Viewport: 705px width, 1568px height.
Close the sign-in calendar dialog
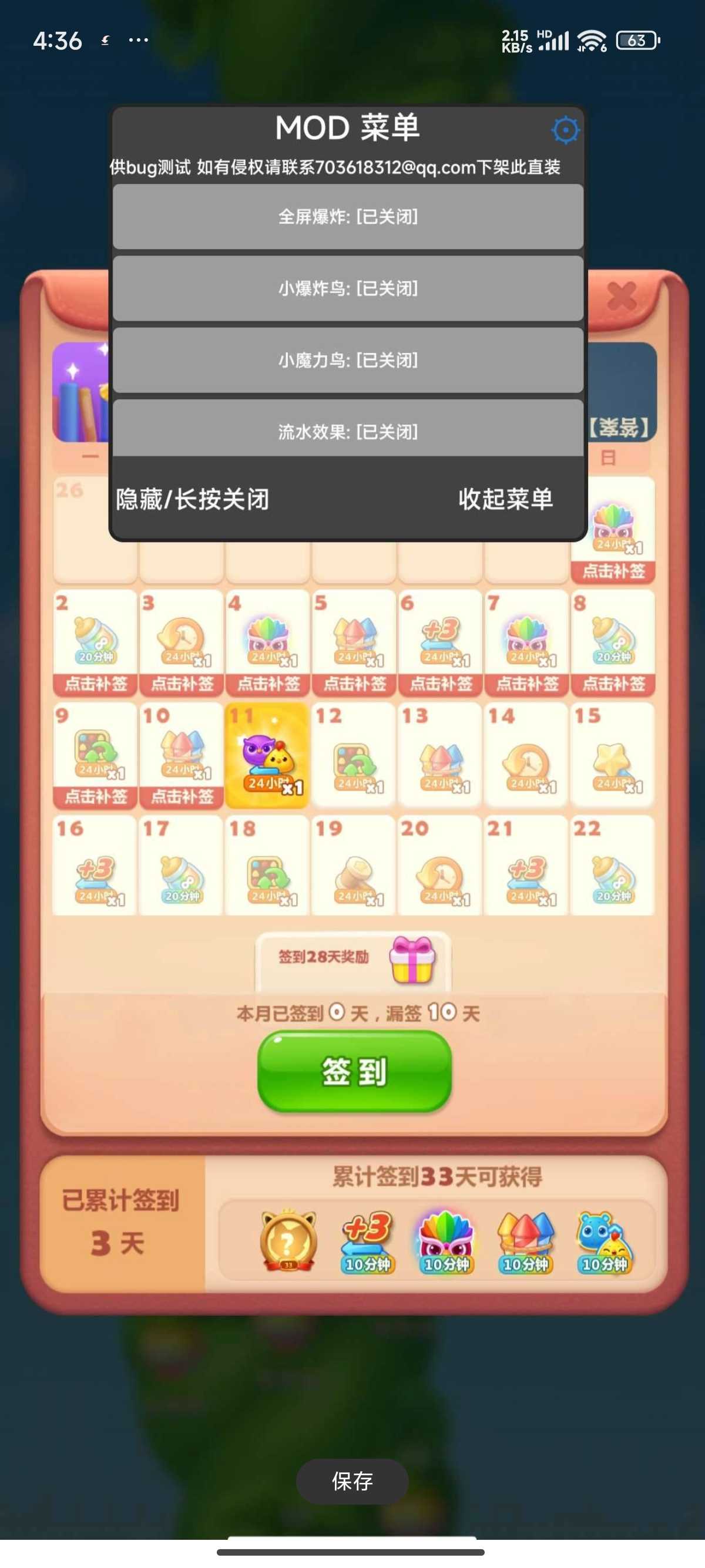[621, 297]
